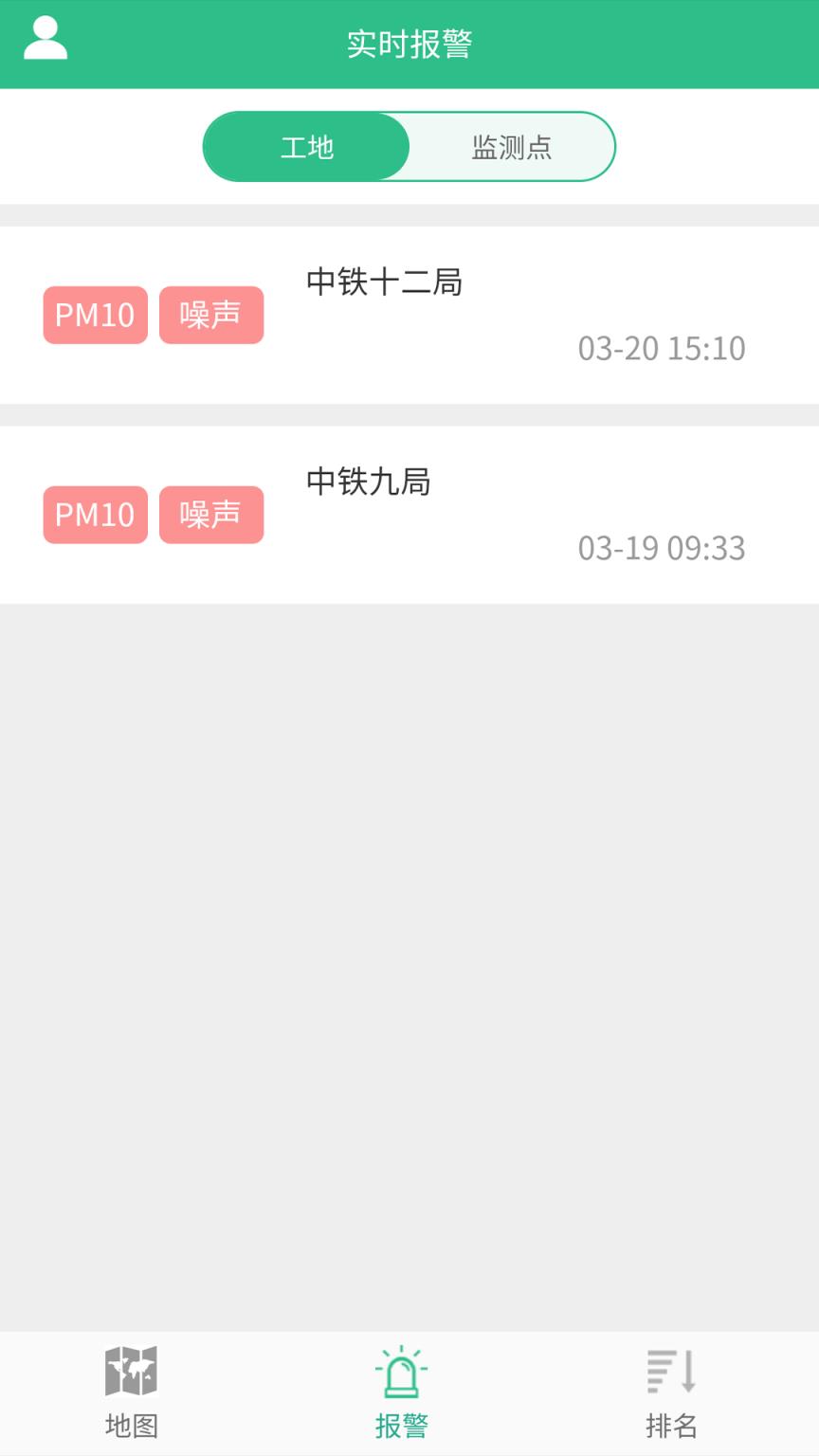Click the 噪声 tag on 中铁九局
The height and width of the screenshot is (1456, 819).
[x=211, y=515]
